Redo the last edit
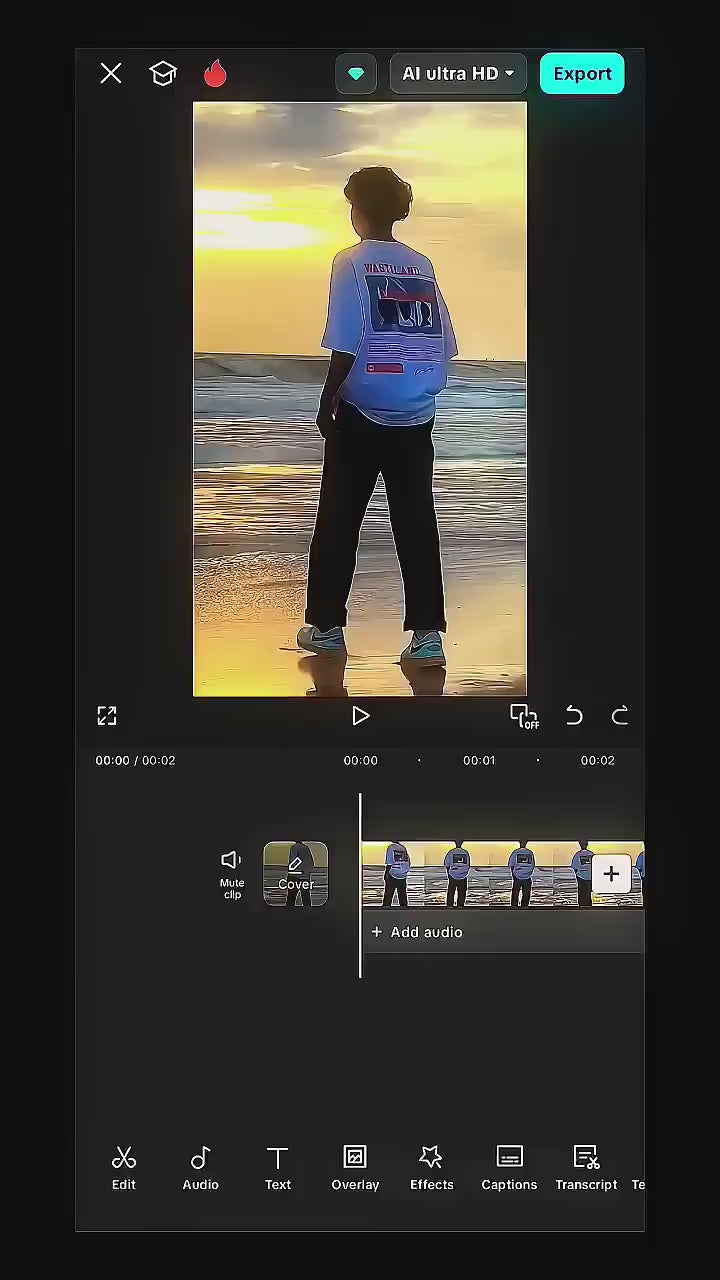The height and width of the screenshot is (1280, 720). click(x=620, y=715)
